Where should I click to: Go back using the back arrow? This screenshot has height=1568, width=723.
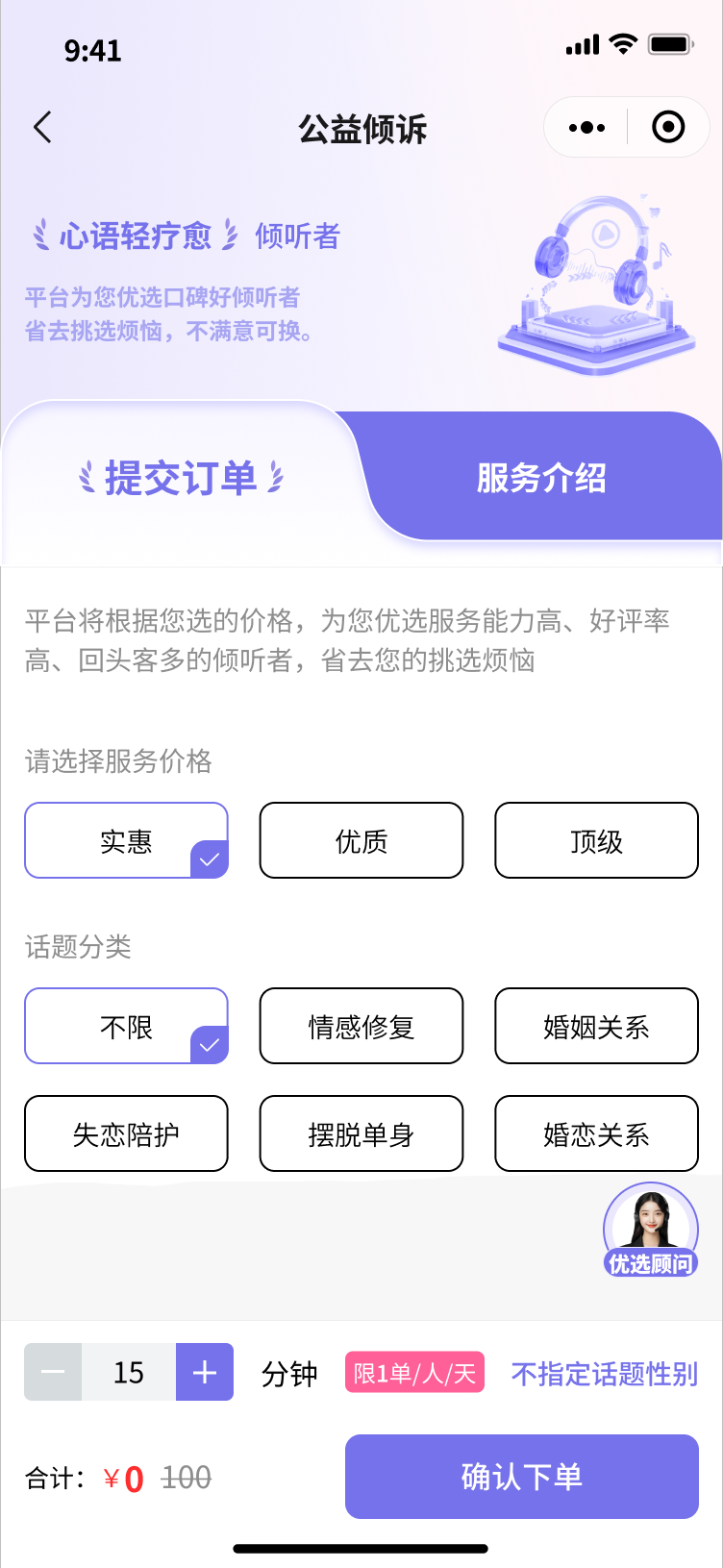42,128
